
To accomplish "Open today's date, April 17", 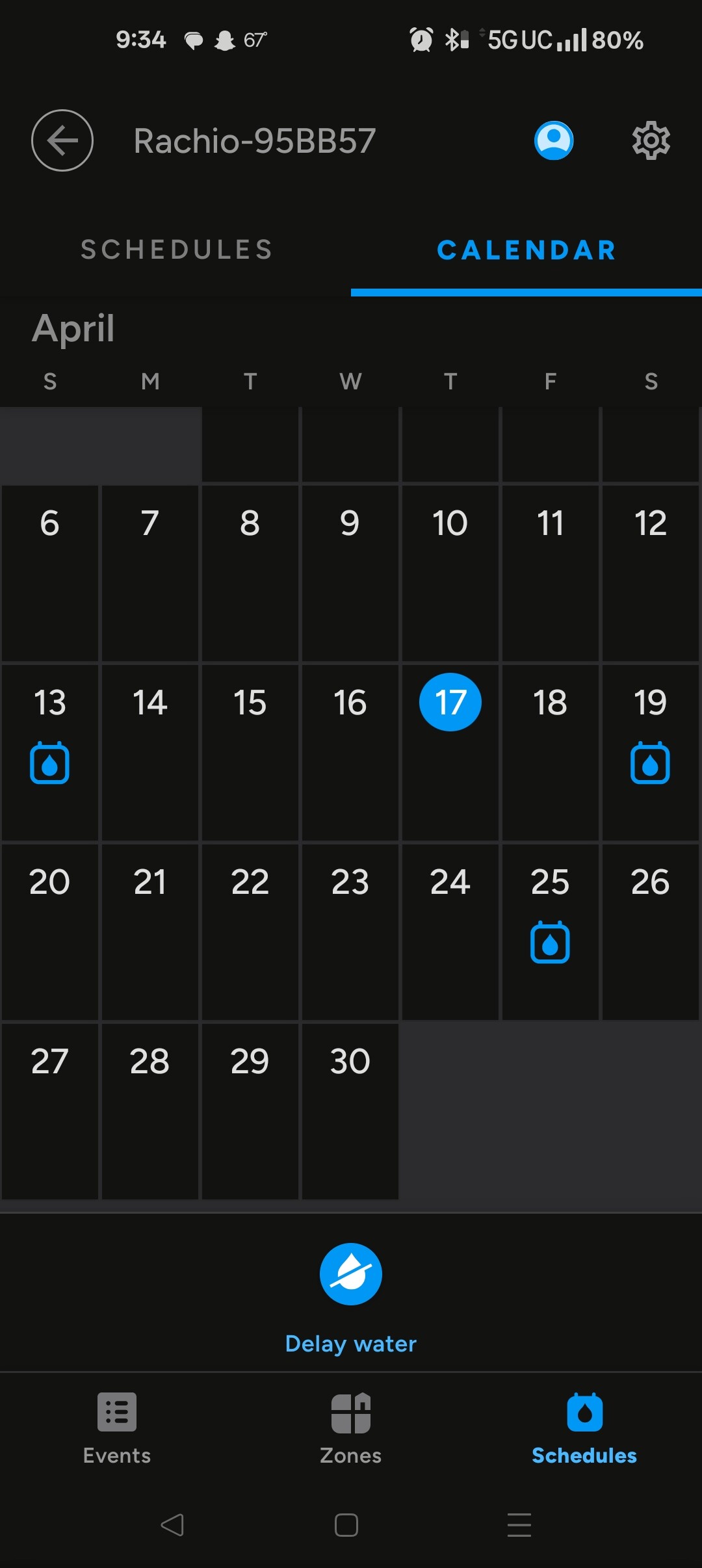I will pyautogui.click(x=450, y=752).
